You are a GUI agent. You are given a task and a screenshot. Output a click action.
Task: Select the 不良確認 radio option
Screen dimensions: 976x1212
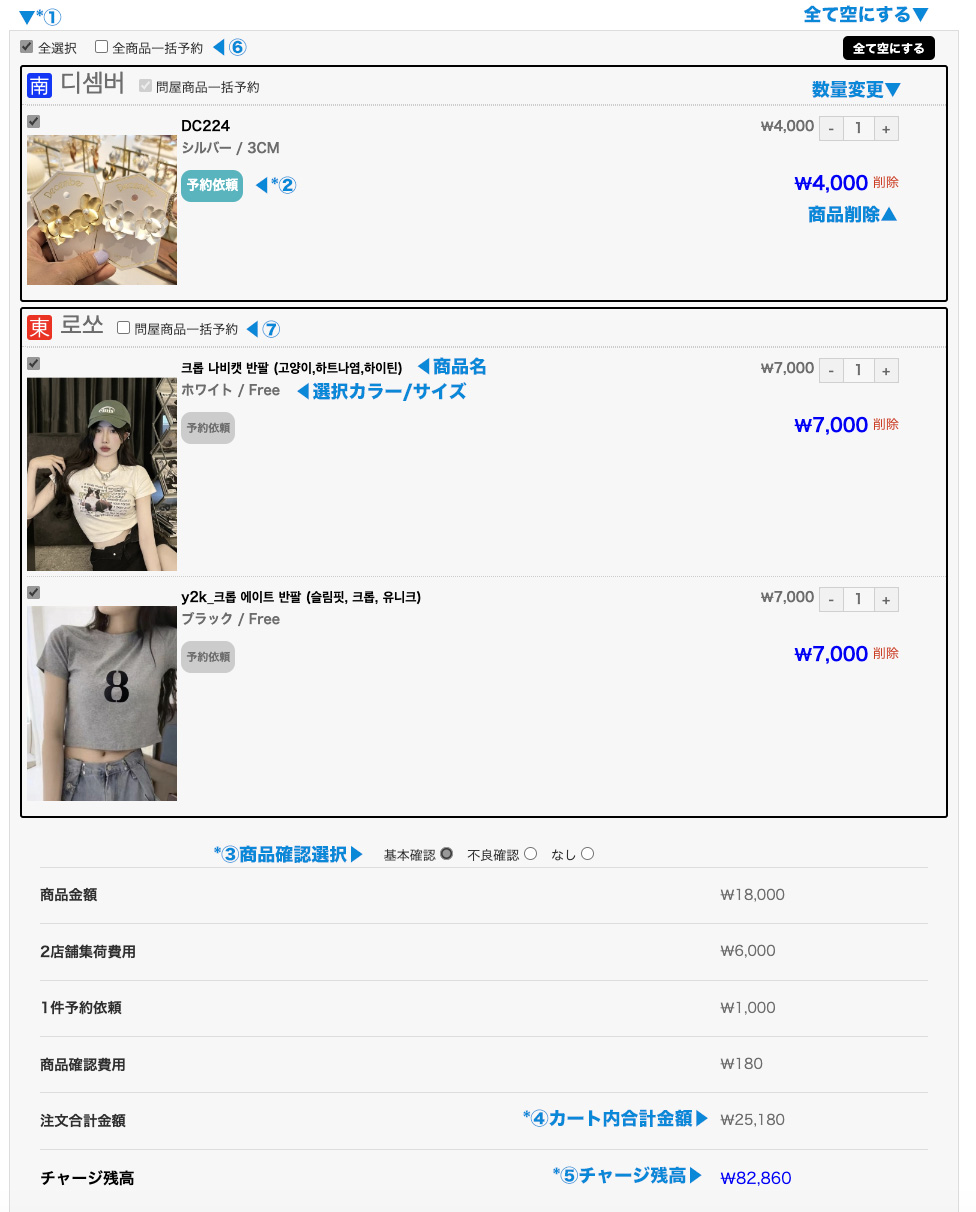pyautogui.click(x=531, y=854)
